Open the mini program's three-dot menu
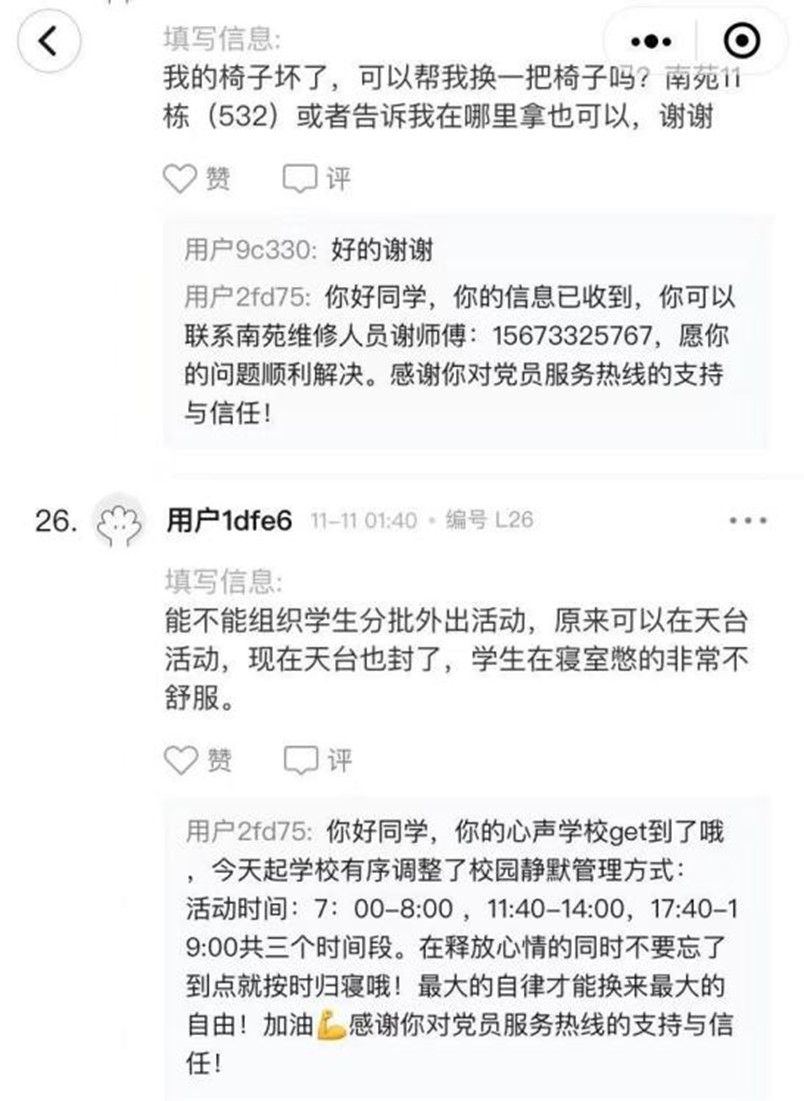The image size is (804, 1101). pyautogui.click(x=652, y=41)
